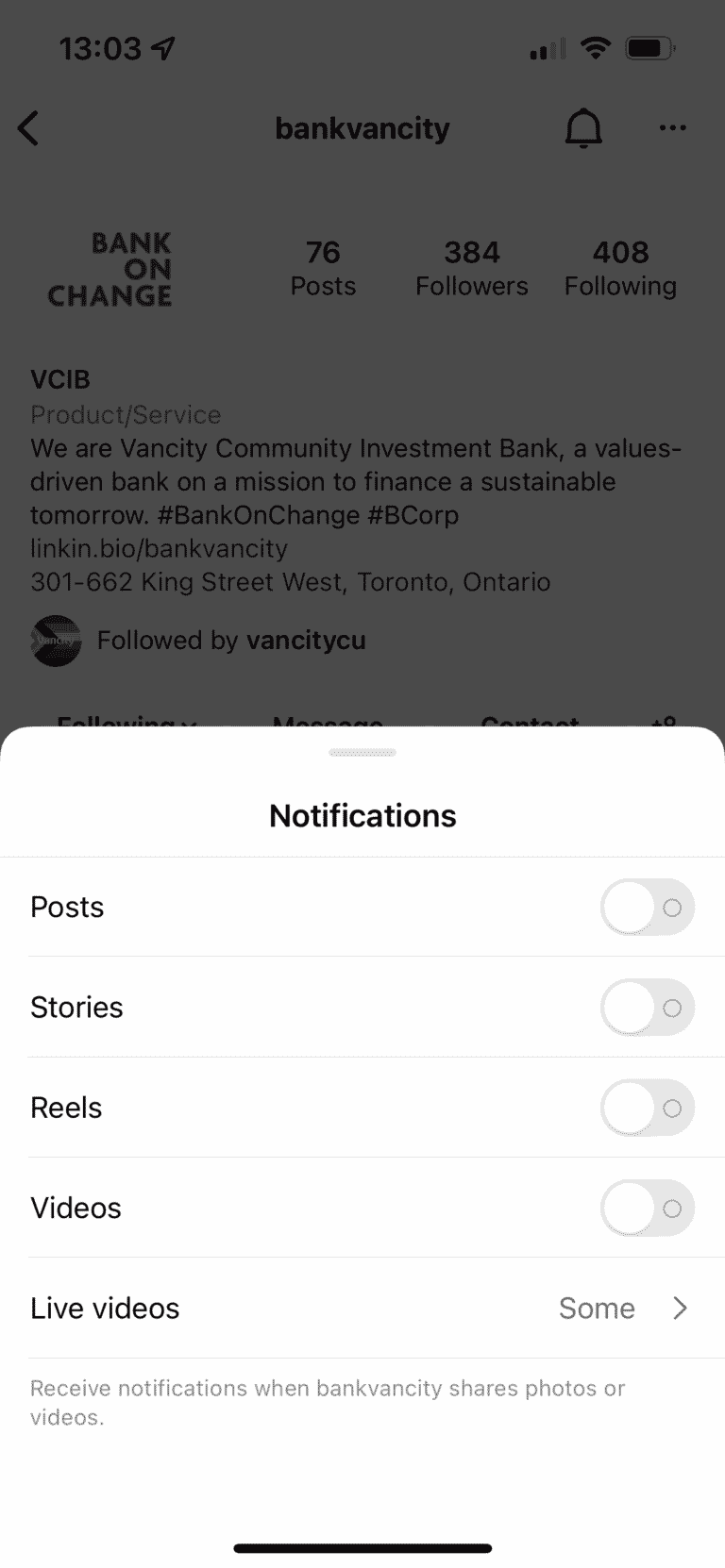The image size is (725, 1568).
Task: View the 384 Followers list
Action: coord(472,267)
